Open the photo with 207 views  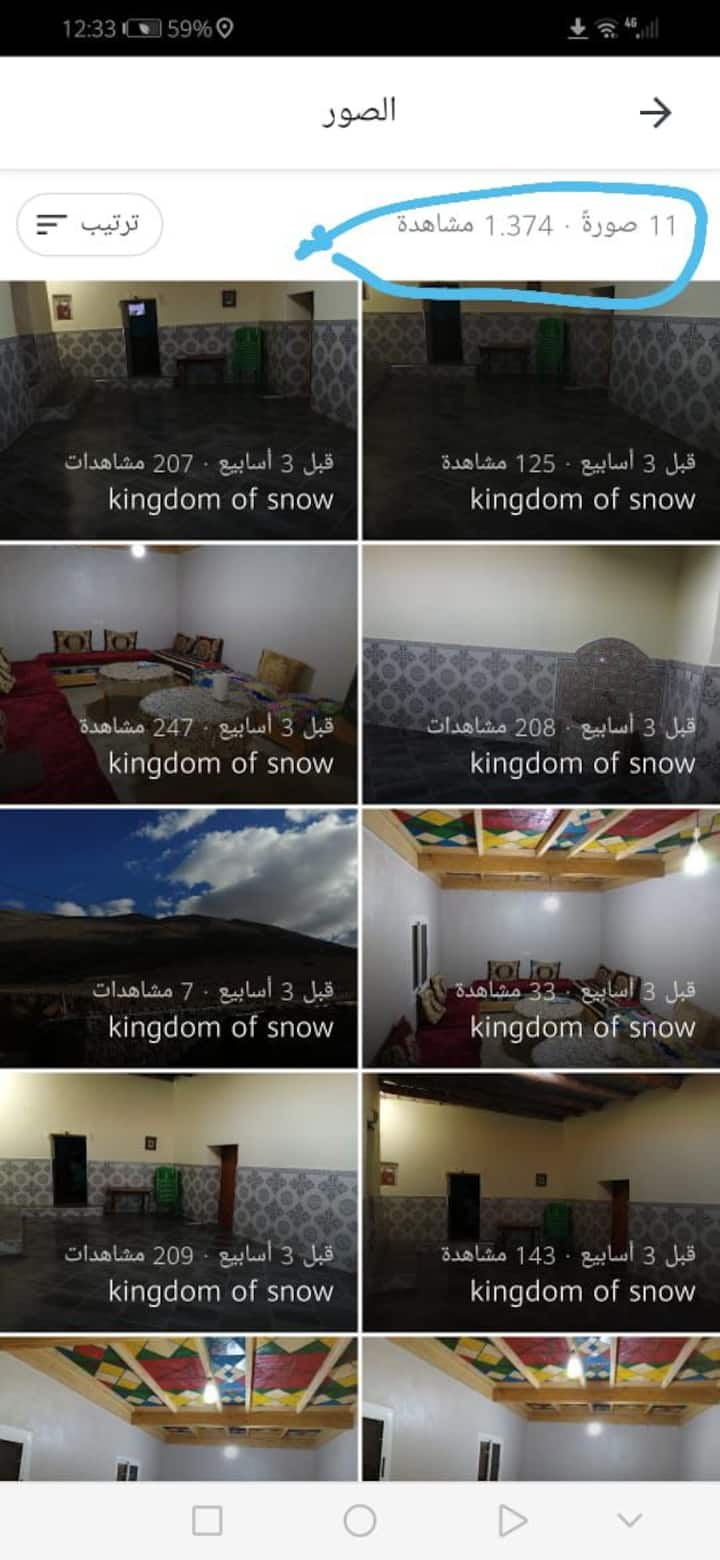coord(178,410)
